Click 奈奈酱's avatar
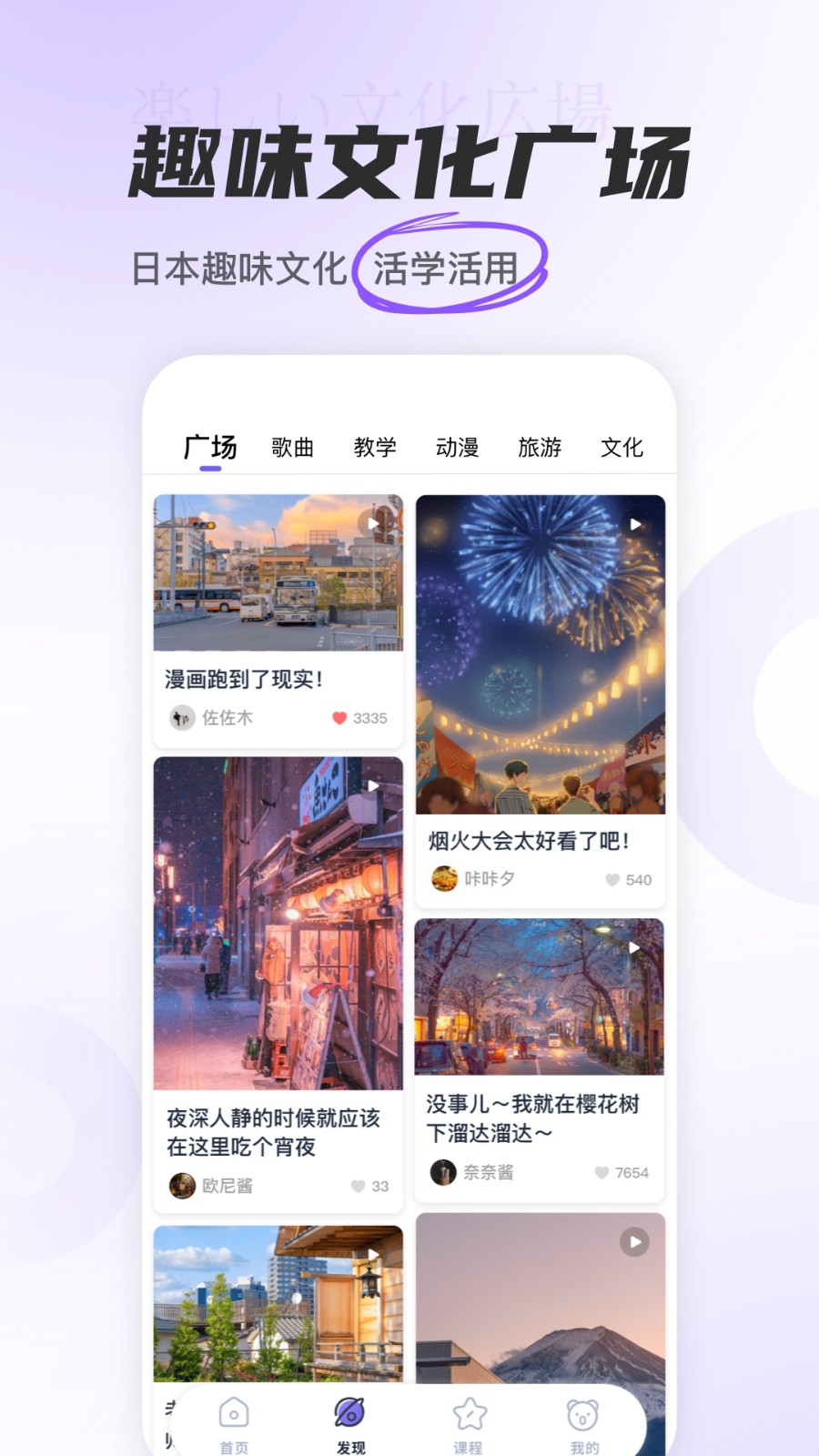Viewport: 819px width, 1456px height. 444,1173
